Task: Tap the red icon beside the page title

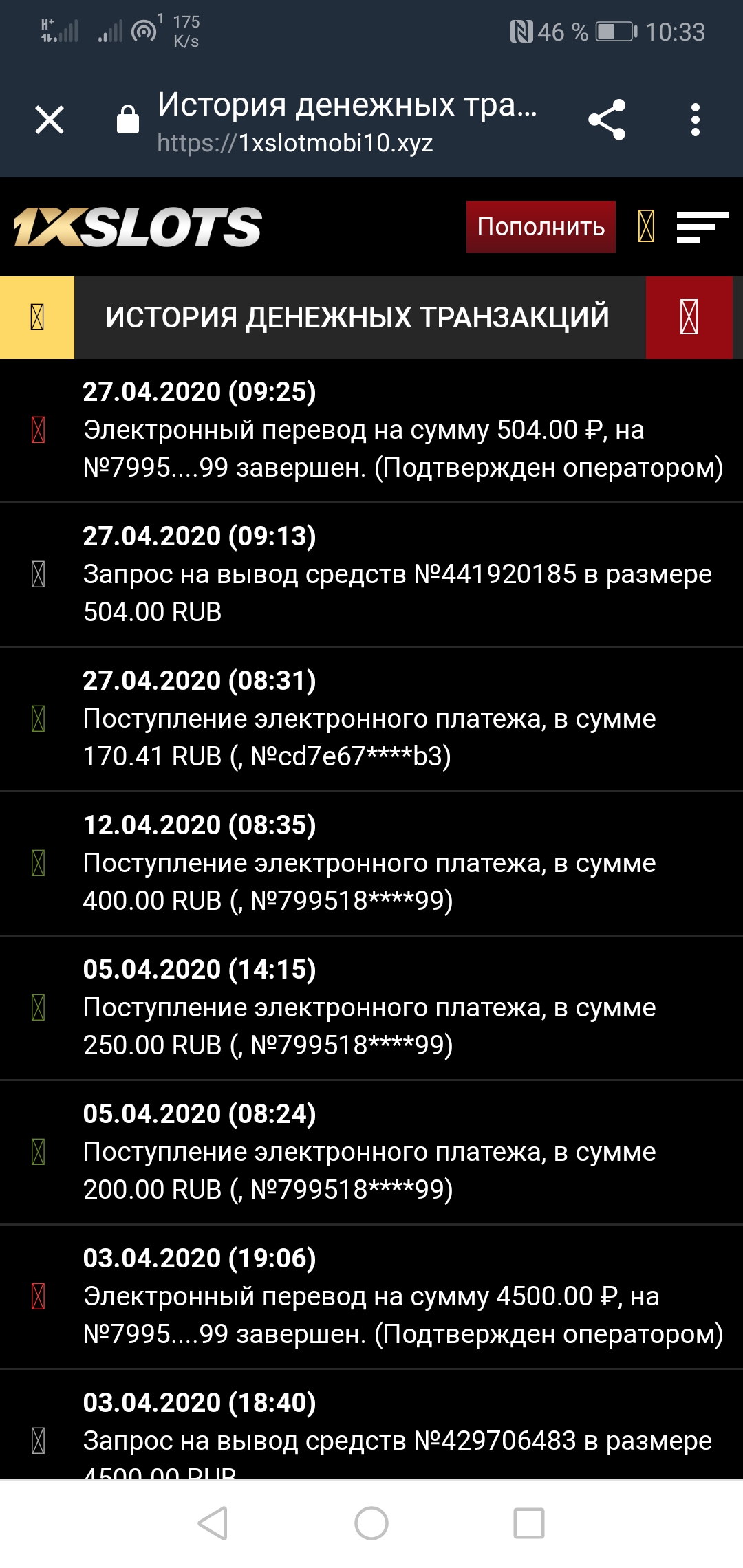Action: coord(689,318)
